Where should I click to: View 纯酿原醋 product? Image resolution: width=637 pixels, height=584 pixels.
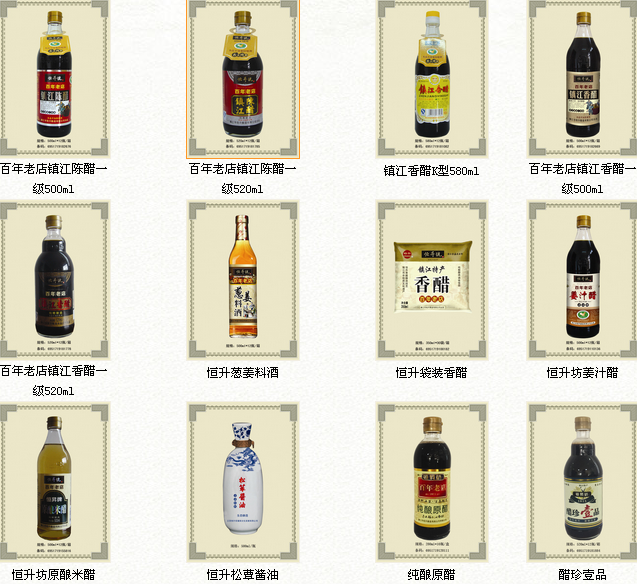tap(431, 482)
